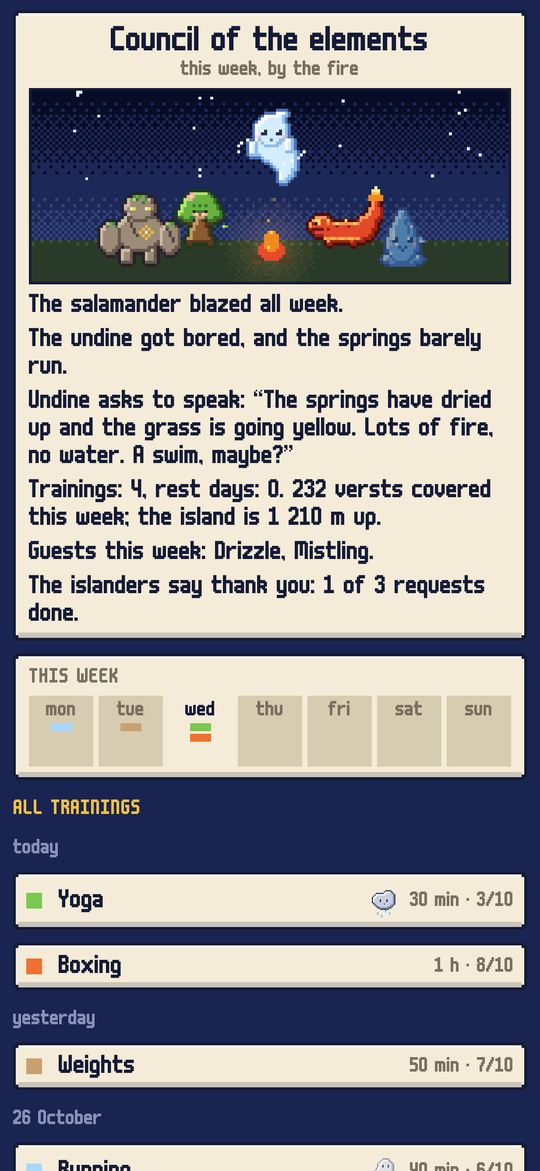
Task: Select Tuesday in the week strip
Action: tap(130, 731)
